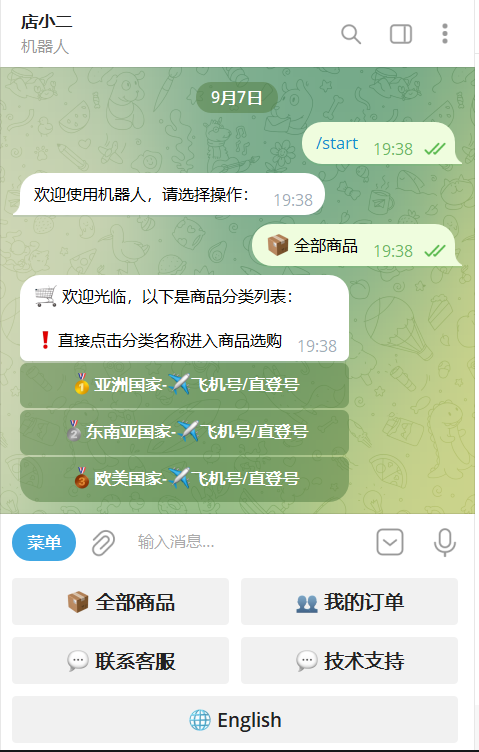
Task: Tap the microphone voice message icon
Action: coord(444,542)
